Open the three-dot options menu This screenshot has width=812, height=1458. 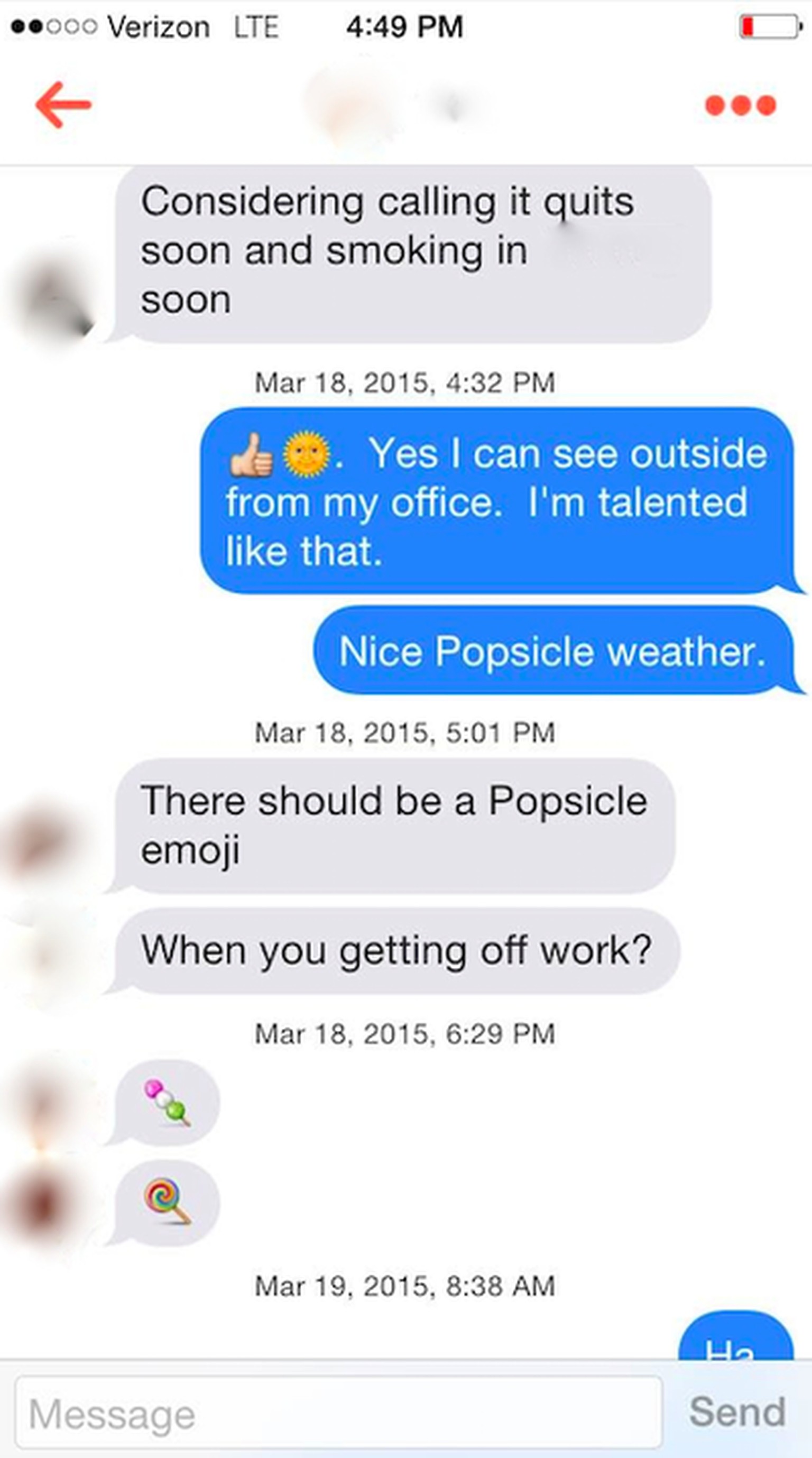click(740, 105)
